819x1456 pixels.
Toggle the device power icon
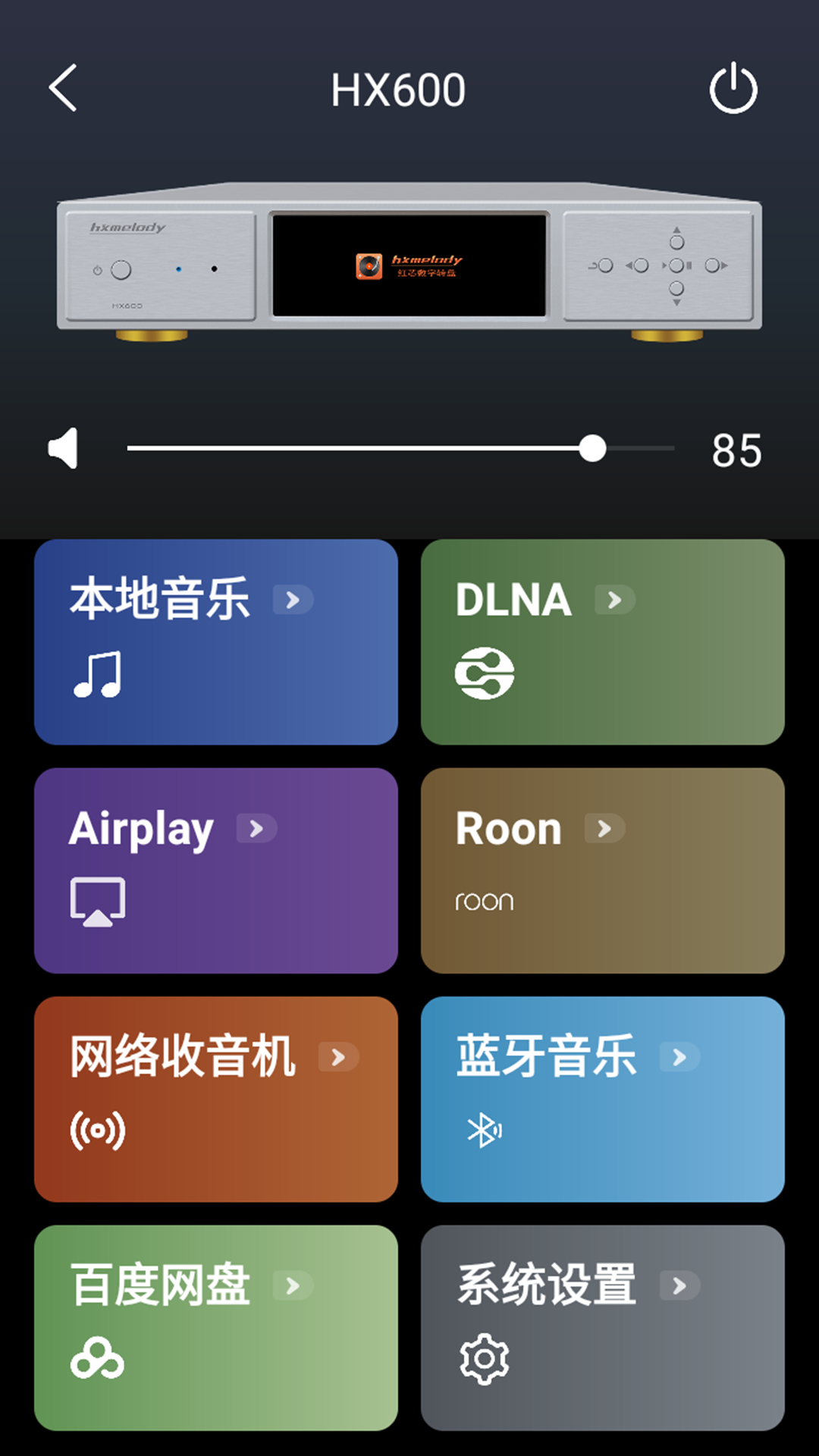(732, 87)
